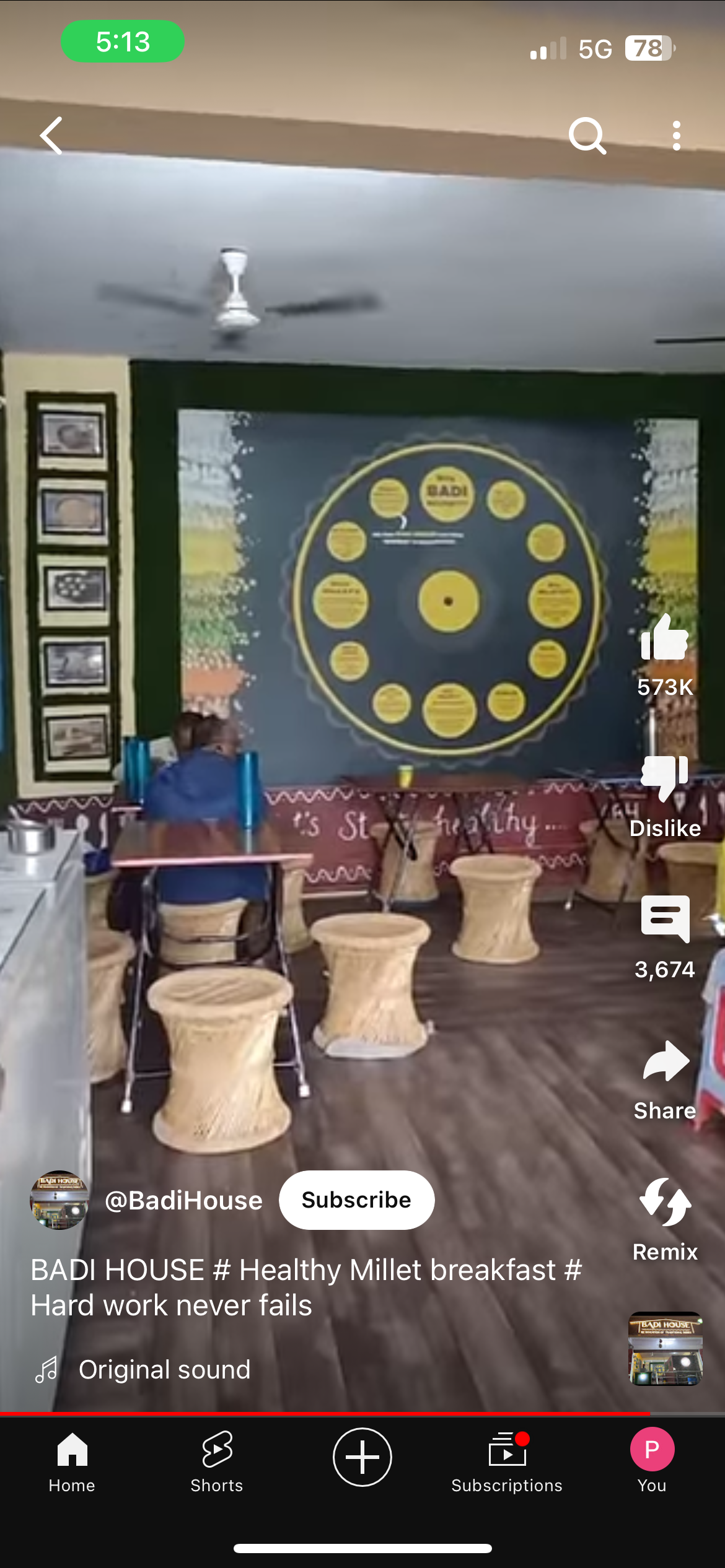
Task: Open search from the top bar
Action: coord(586,136)
